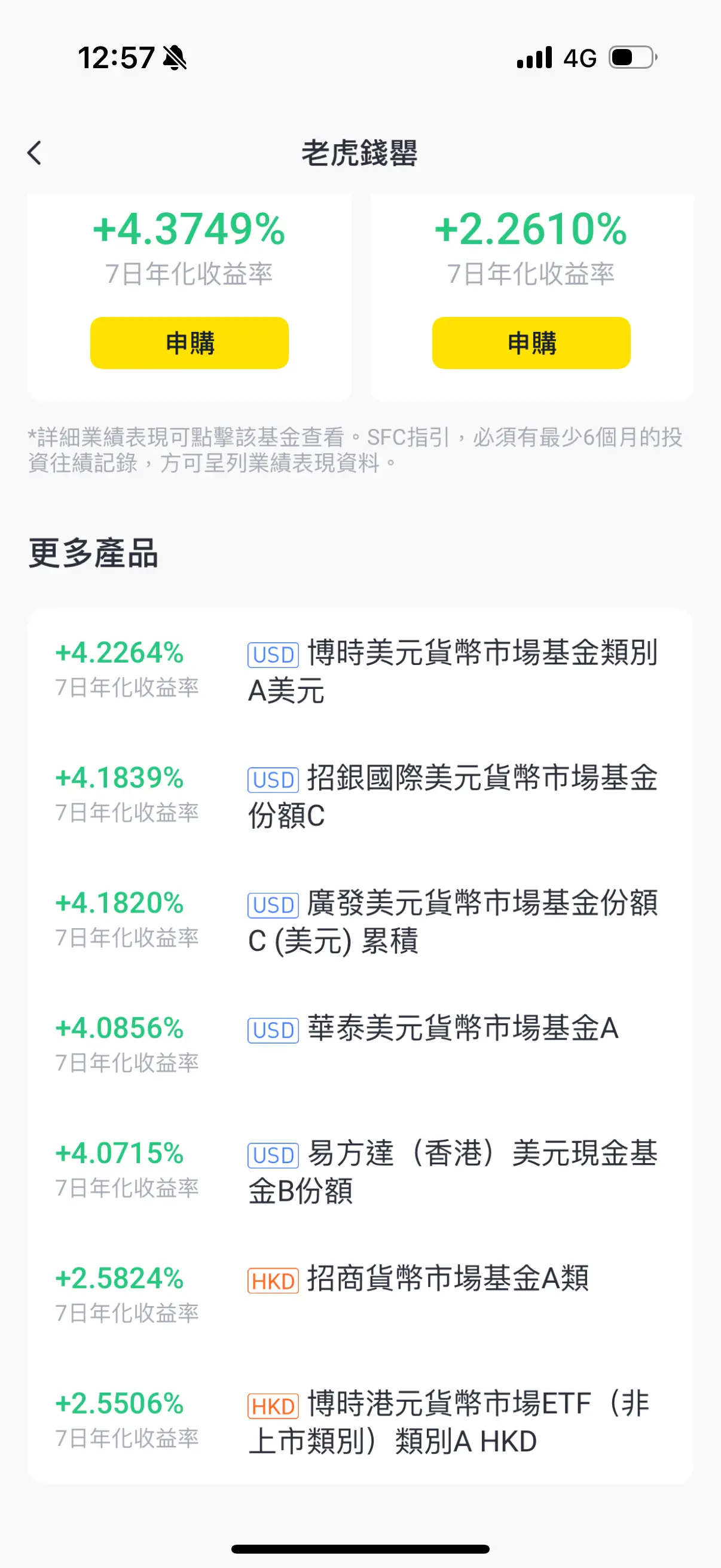Open 廣發美元貨幣市場基金份額C (美元) 累積
721x1568 pixels.
coord(360,921)
